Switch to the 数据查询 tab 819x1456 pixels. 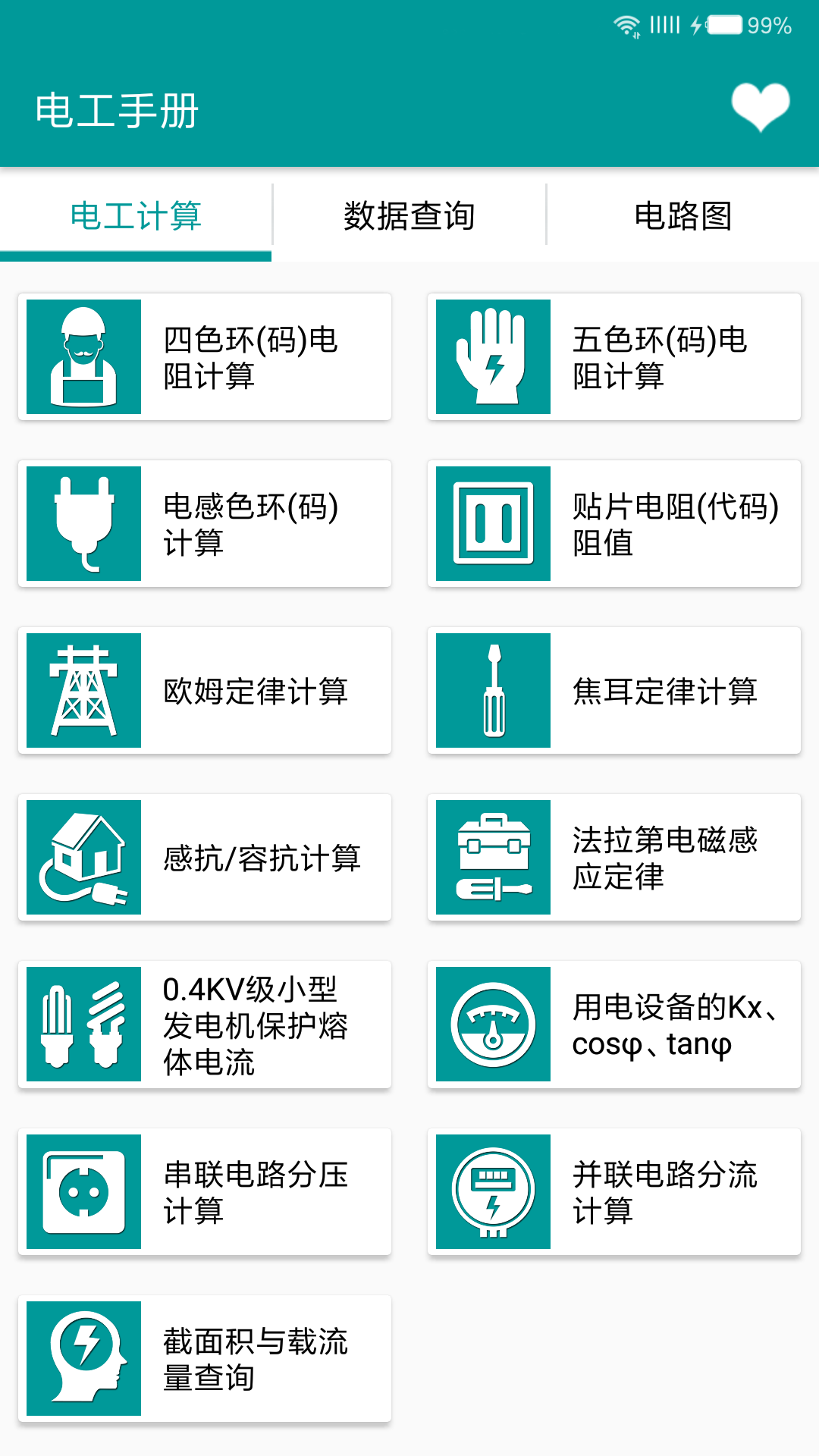(409, 215)
